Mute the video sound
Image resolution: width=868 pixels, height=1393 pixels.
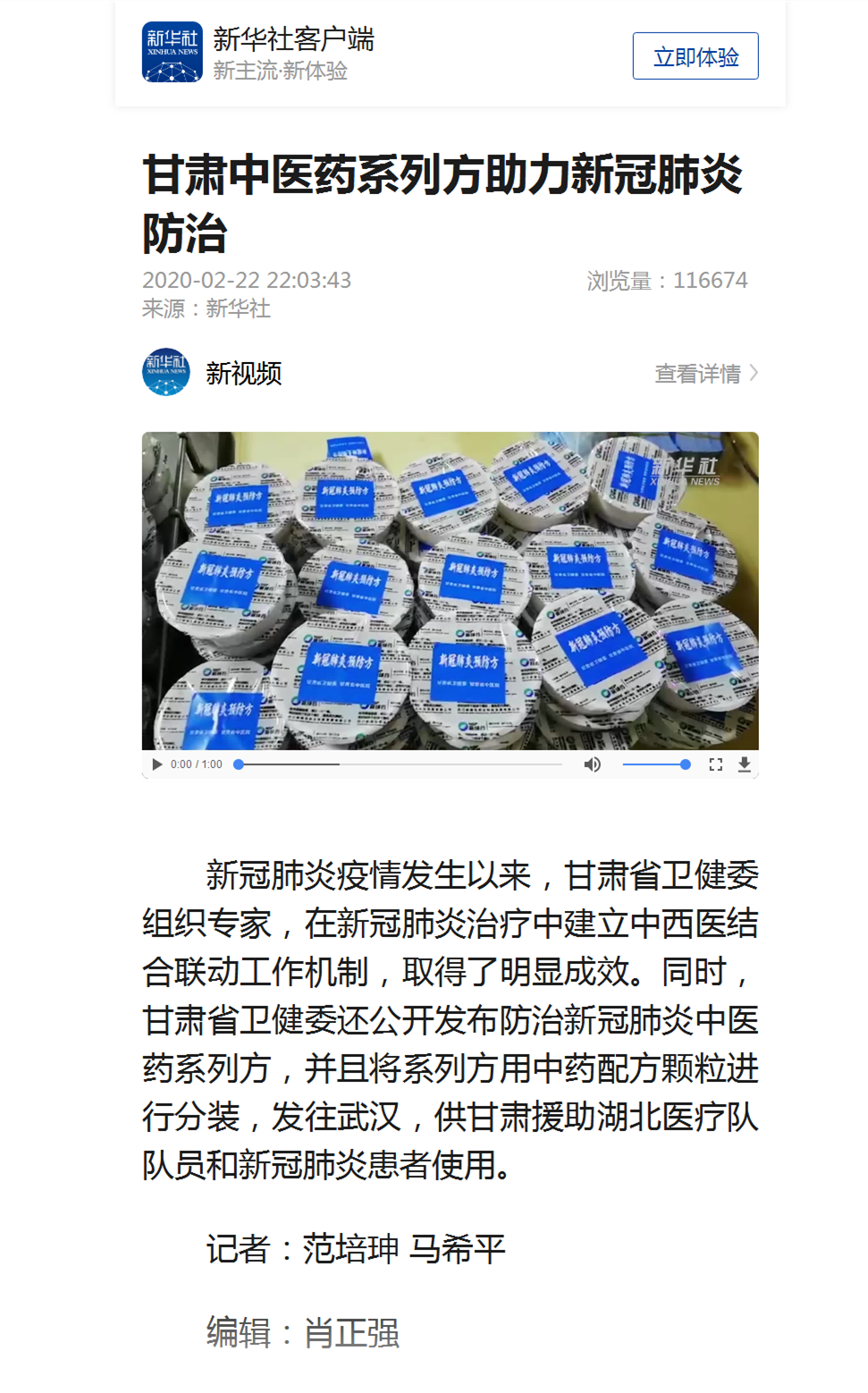click(x=592, y=764)
